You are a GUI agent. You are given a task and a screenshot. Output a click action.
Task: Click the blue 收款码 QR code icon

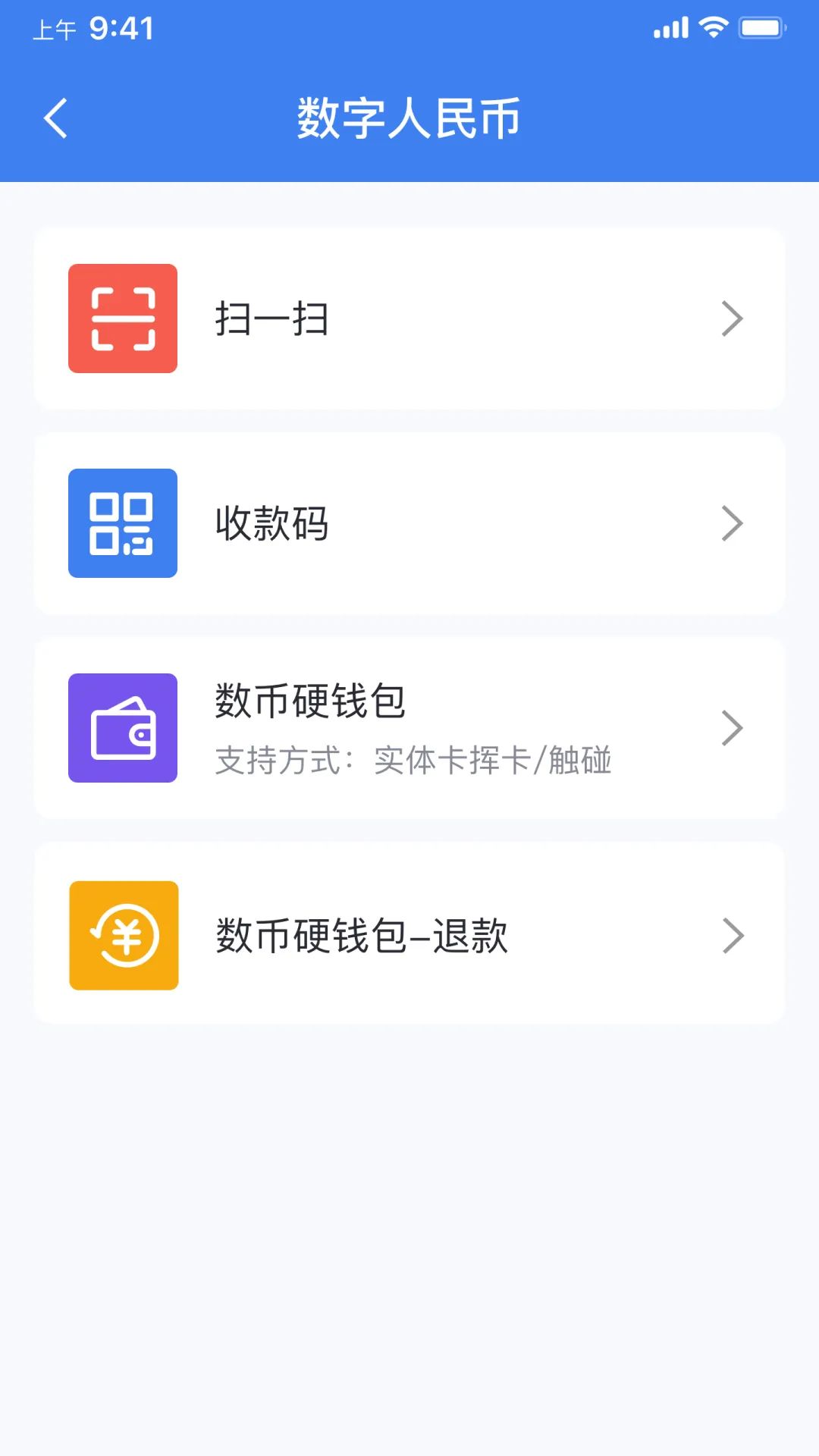(x=122, y=522)
